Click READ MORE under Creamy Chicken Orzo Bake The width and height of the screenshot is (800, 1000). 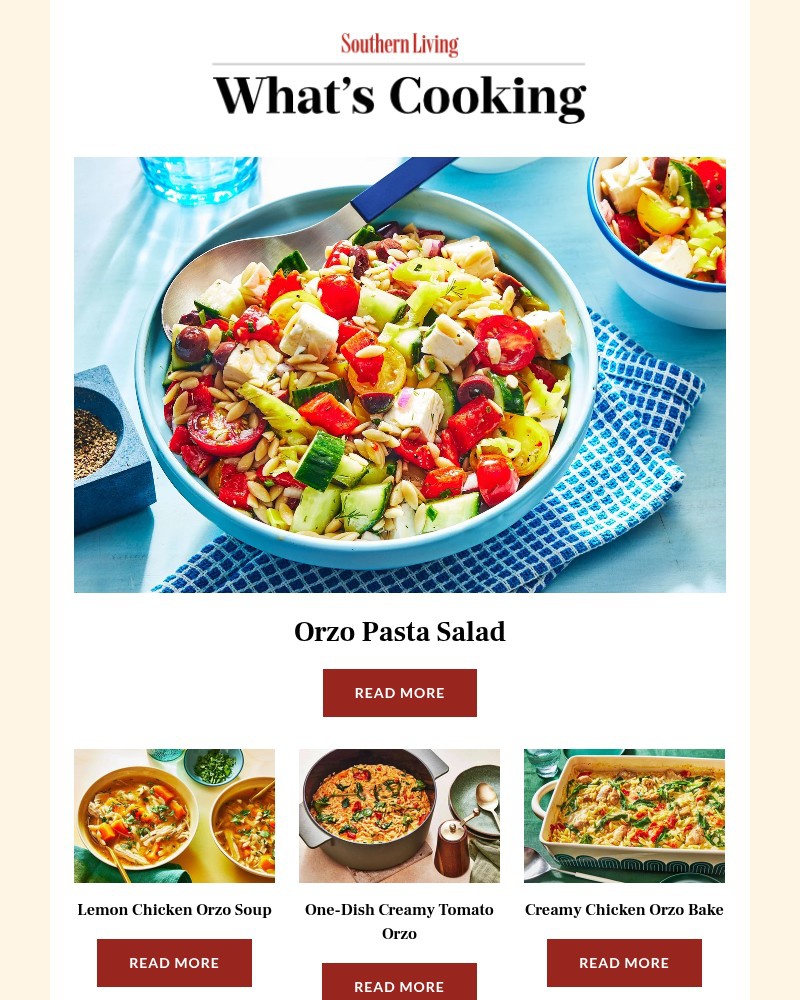click(x=624, y=962)
